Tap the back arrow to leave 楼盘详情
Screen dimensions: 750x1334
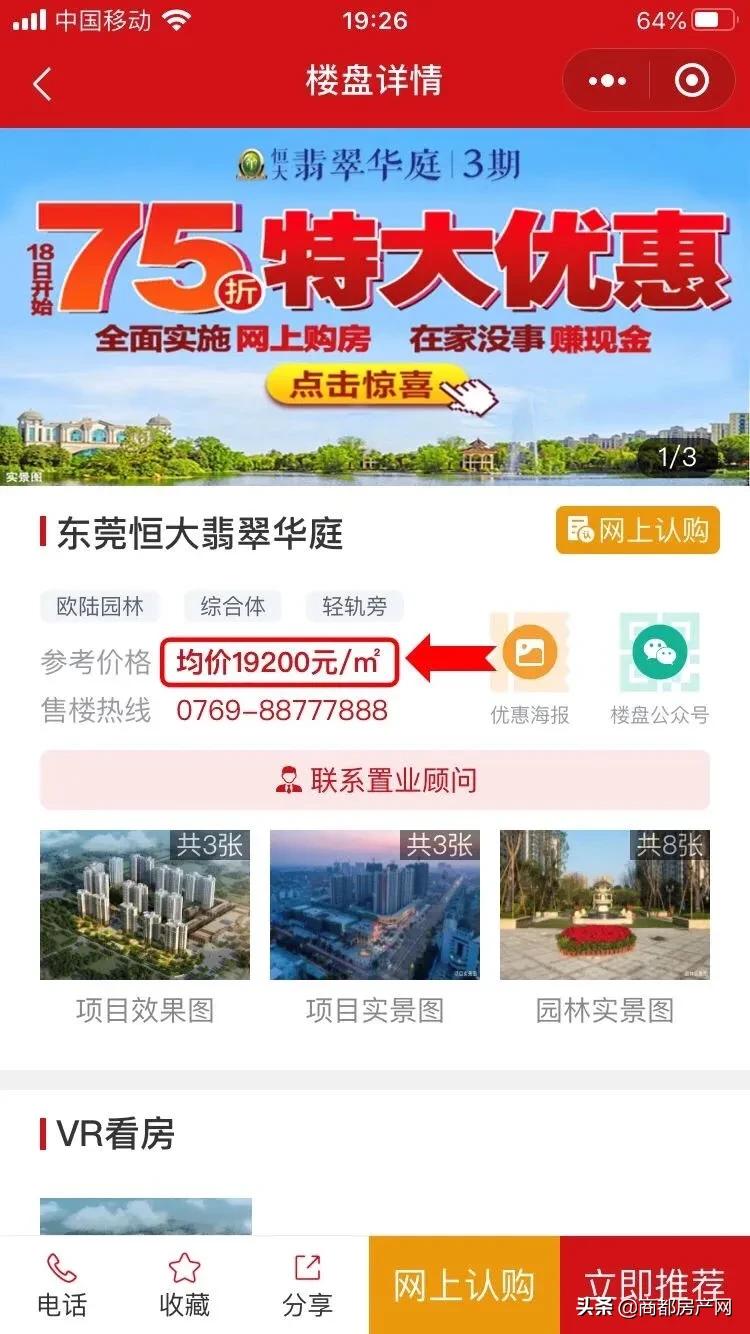[x=42, y=84]
